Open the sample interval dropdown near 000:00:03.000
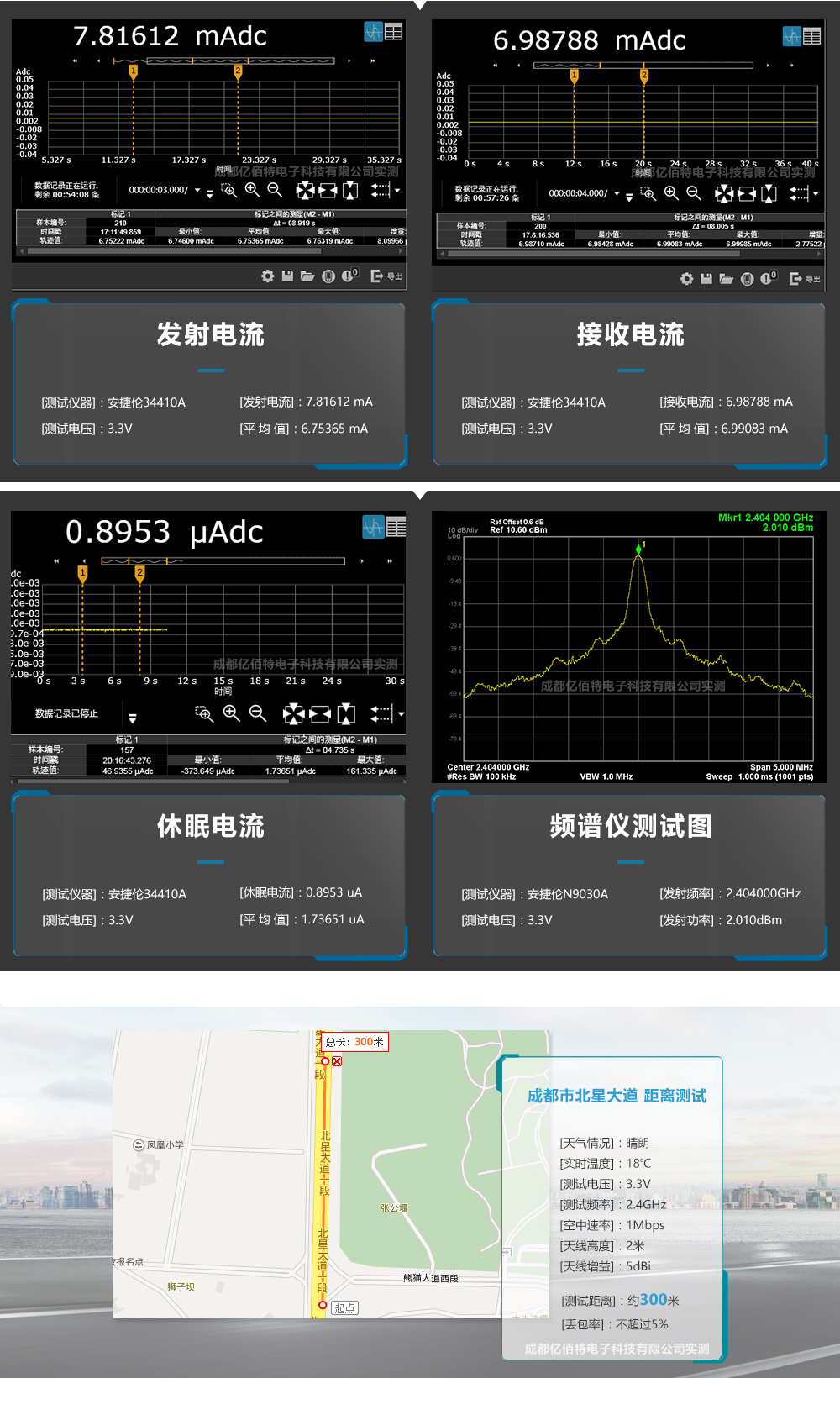This screenshot has height=1415, width=840. (197, 191)
